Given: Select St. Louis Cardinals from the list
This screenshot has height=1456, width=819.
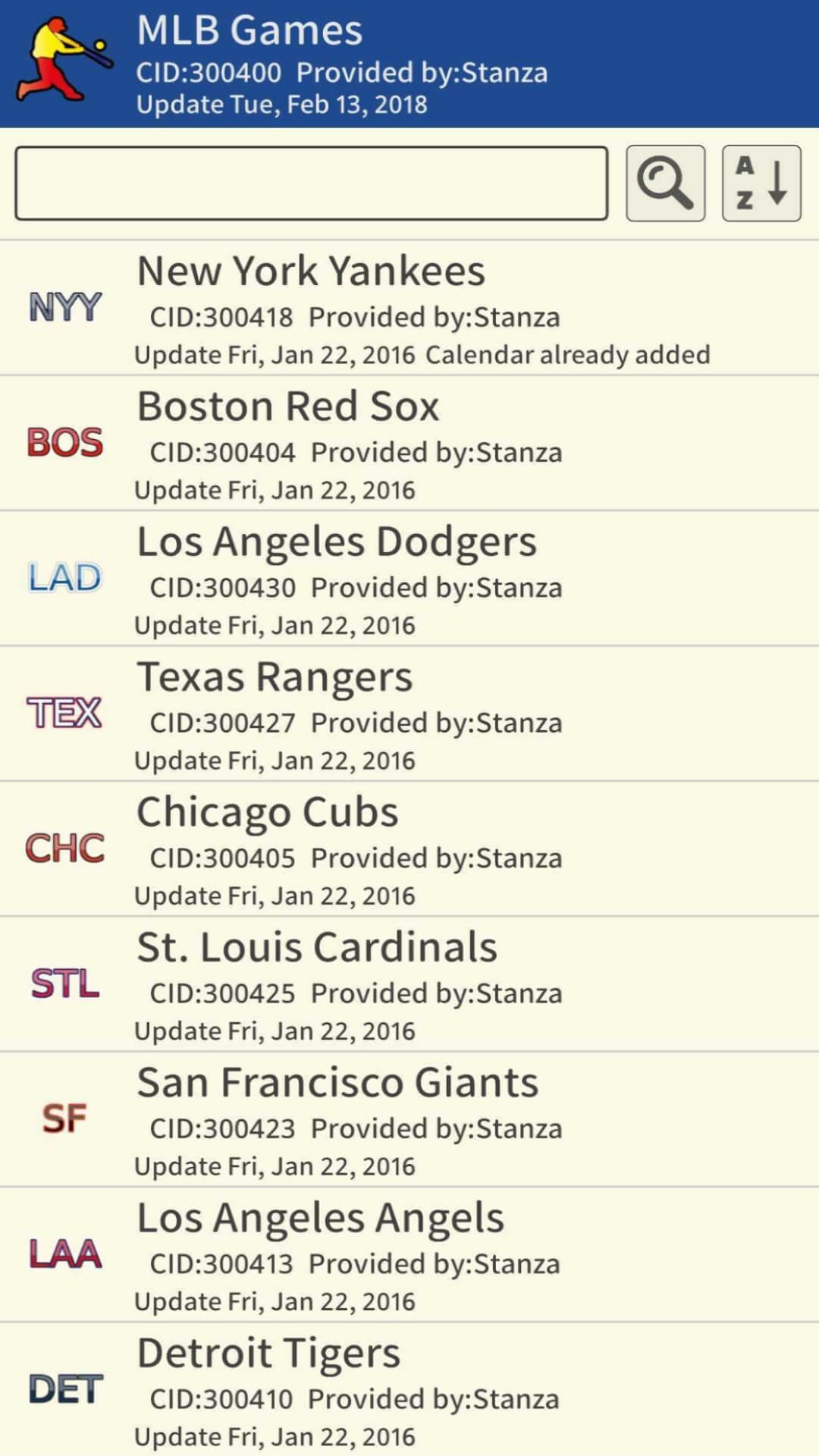Looking at the screenshot, I should 409,984.
